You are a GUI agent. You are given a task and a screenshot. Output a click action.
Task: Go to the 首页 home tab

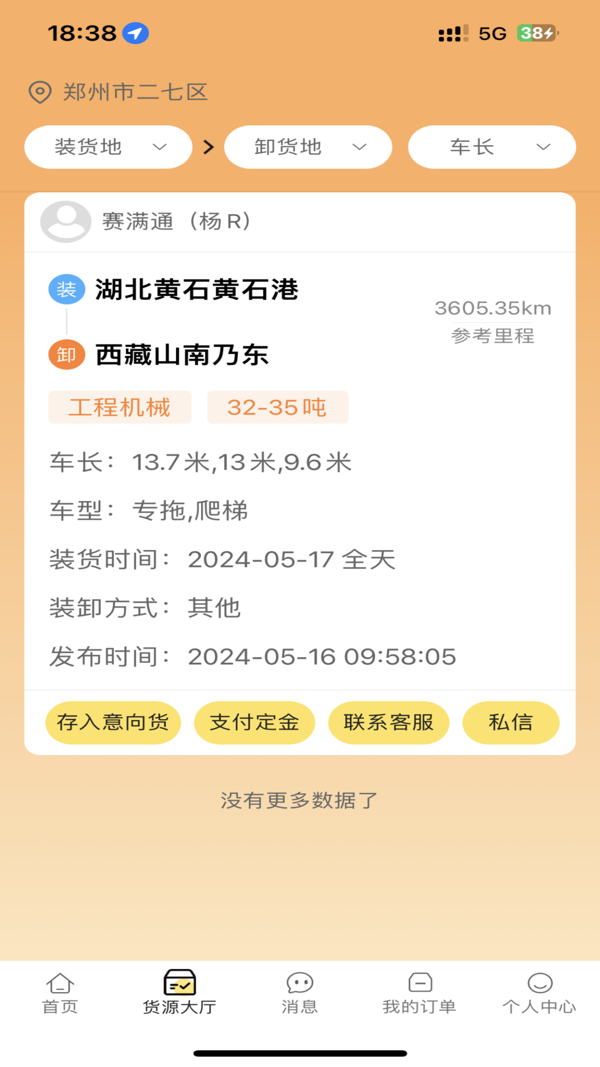pyautogui.click(x=60, y=993)
